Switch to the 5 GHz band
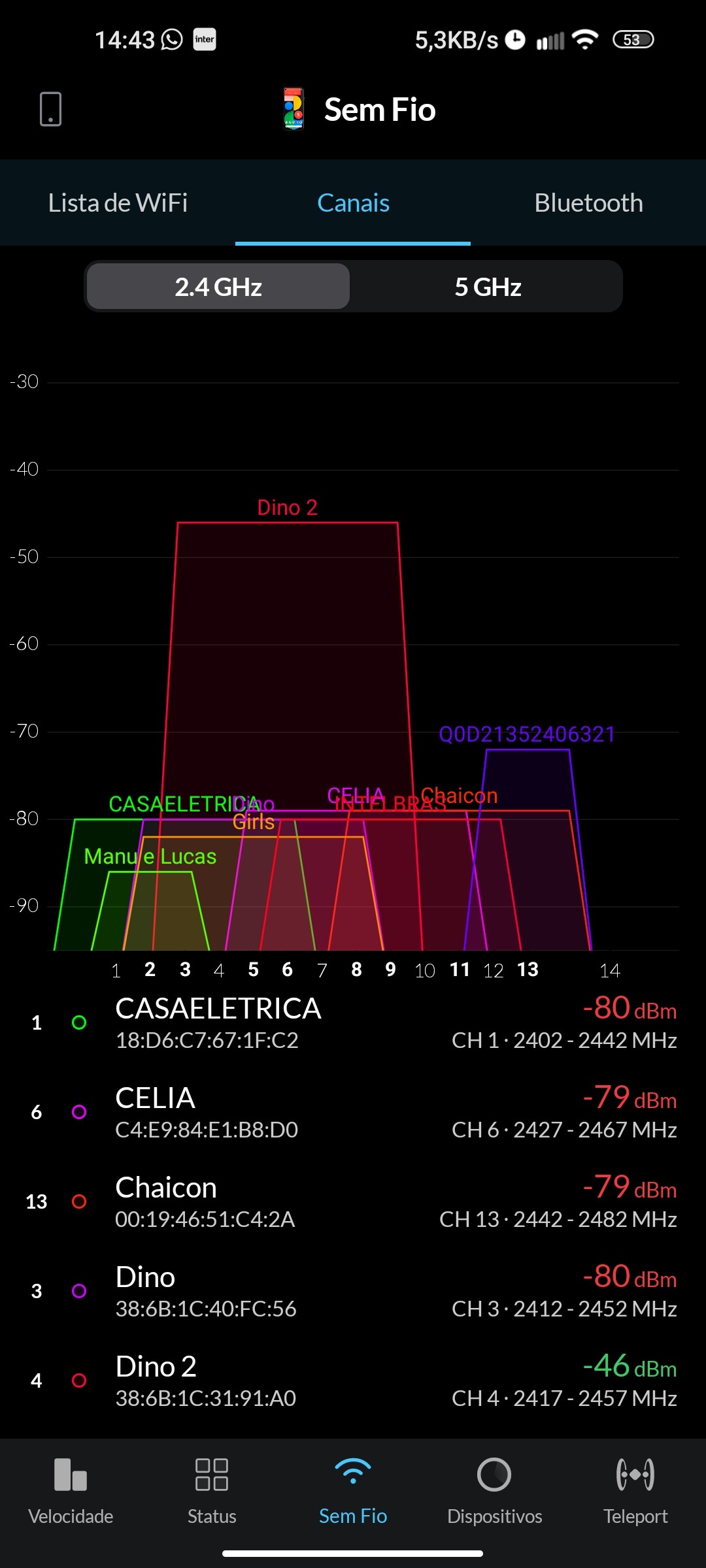Viewport: 706px width, 1568px height. [x=488, y=287]
